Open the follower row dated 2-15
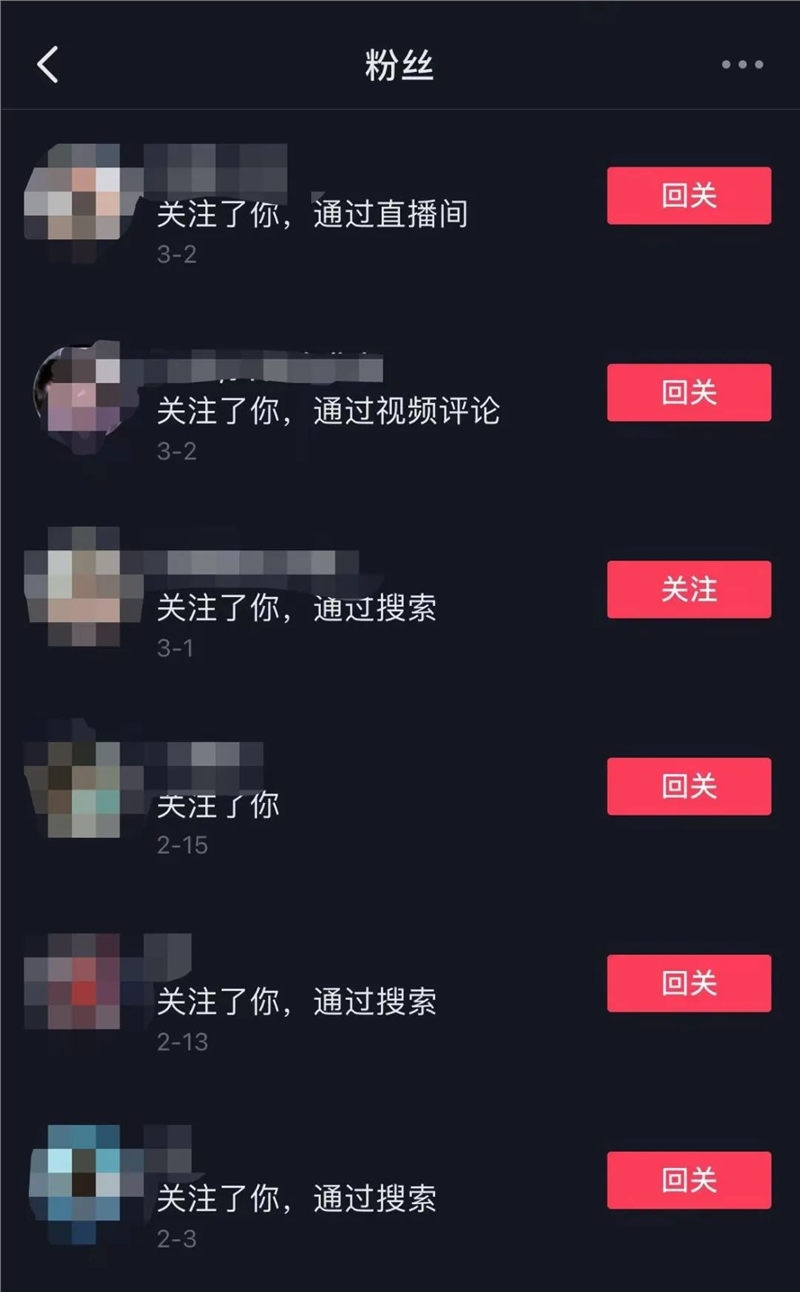The image size is (800, 1292). 218,805
